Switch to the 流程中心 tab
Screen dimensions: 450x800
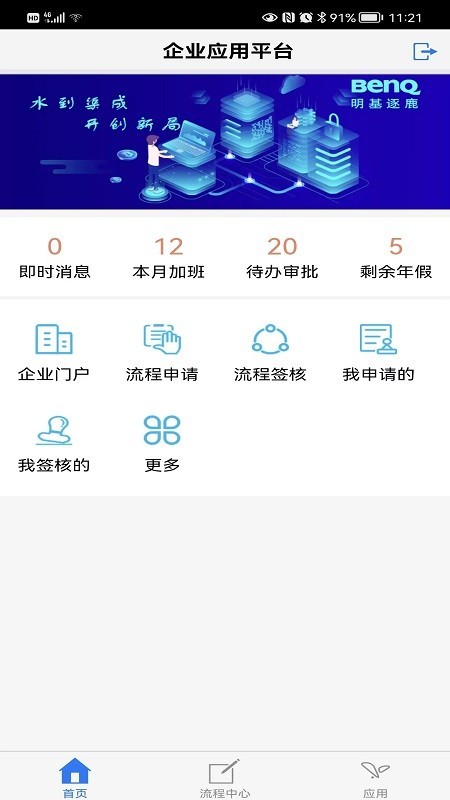224,778
